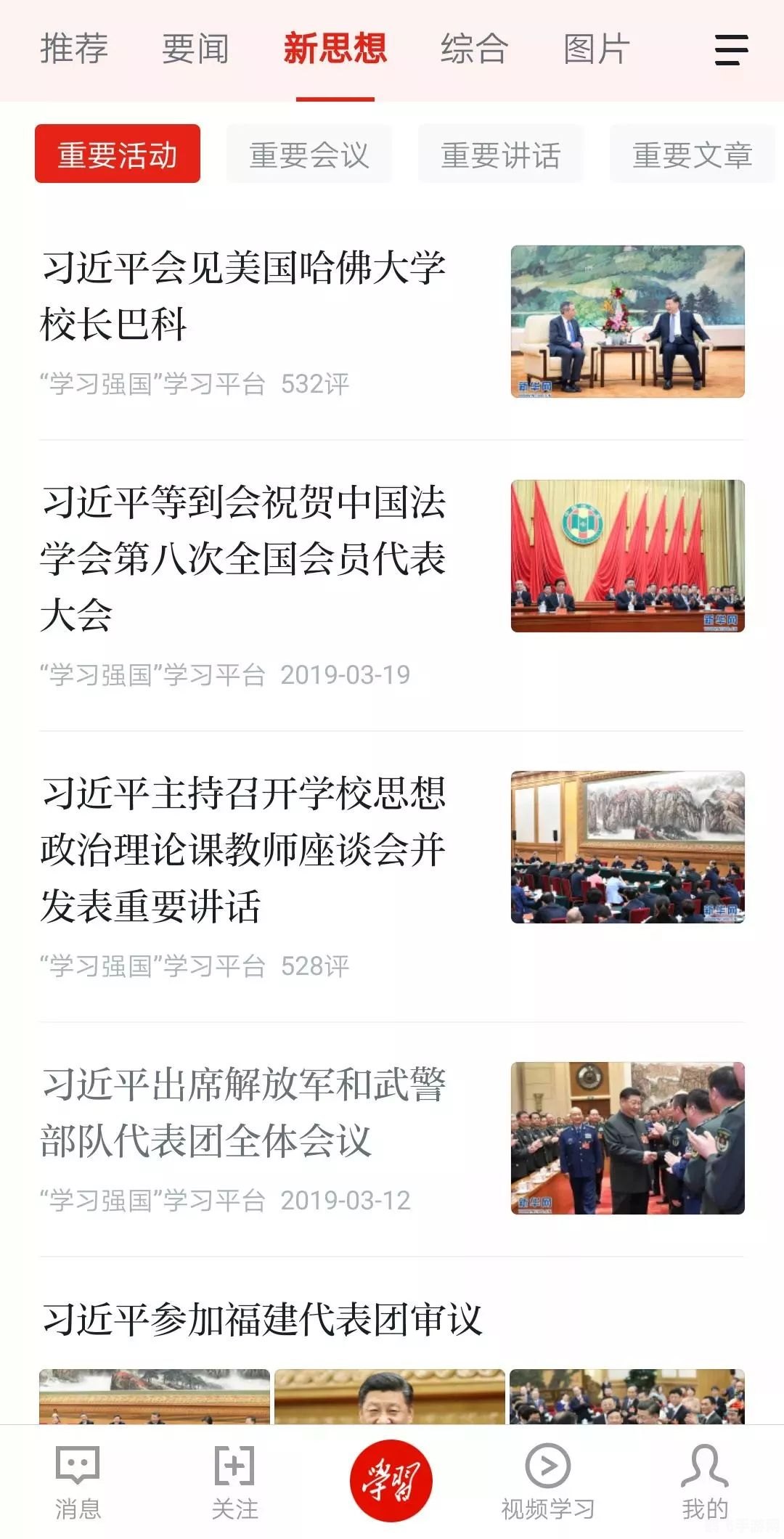The height and width of the screenshot is (1539, 784).
Task: Open the 我的 profile tab
Action: tap(704, 1482)
